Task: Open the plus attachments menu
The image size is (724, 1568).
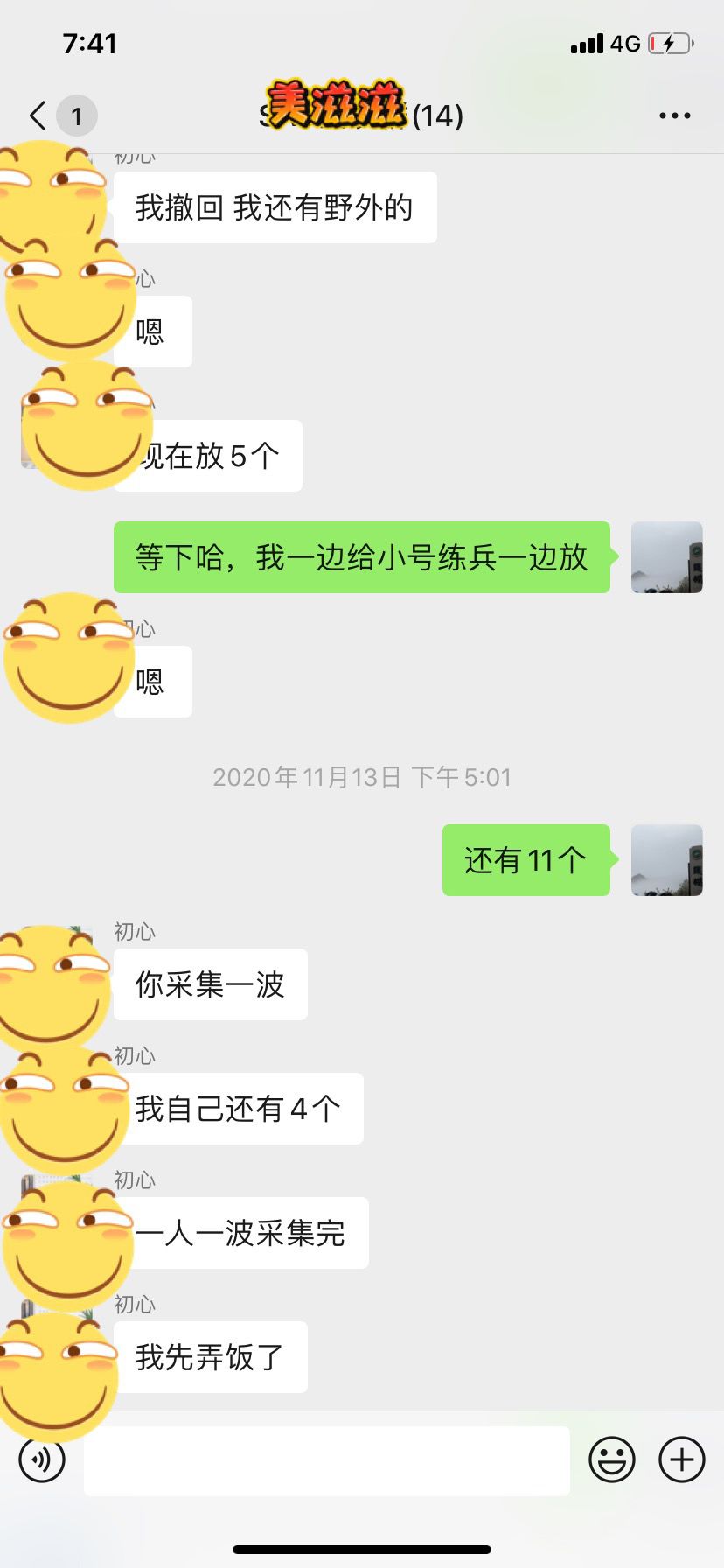Action: click(x=681, y=1459)
